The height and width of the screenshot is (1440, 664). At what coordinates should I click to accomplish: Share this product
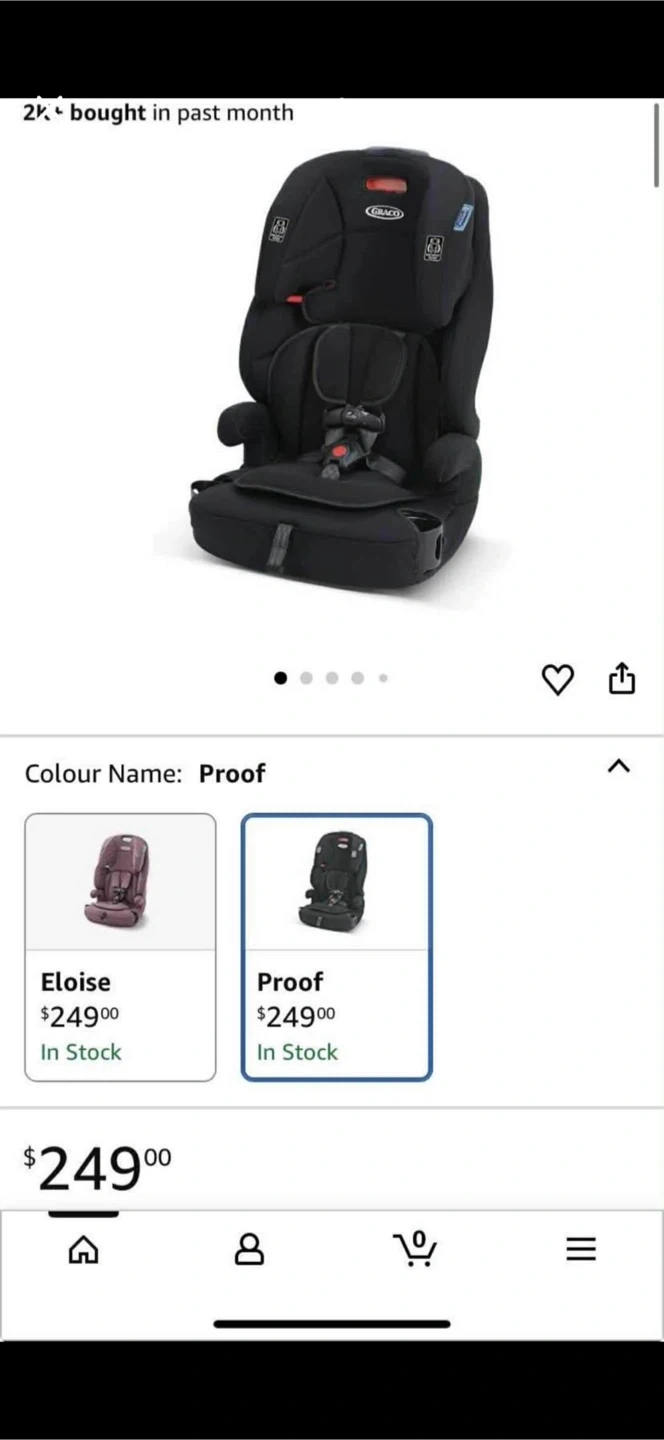[622, 678]
